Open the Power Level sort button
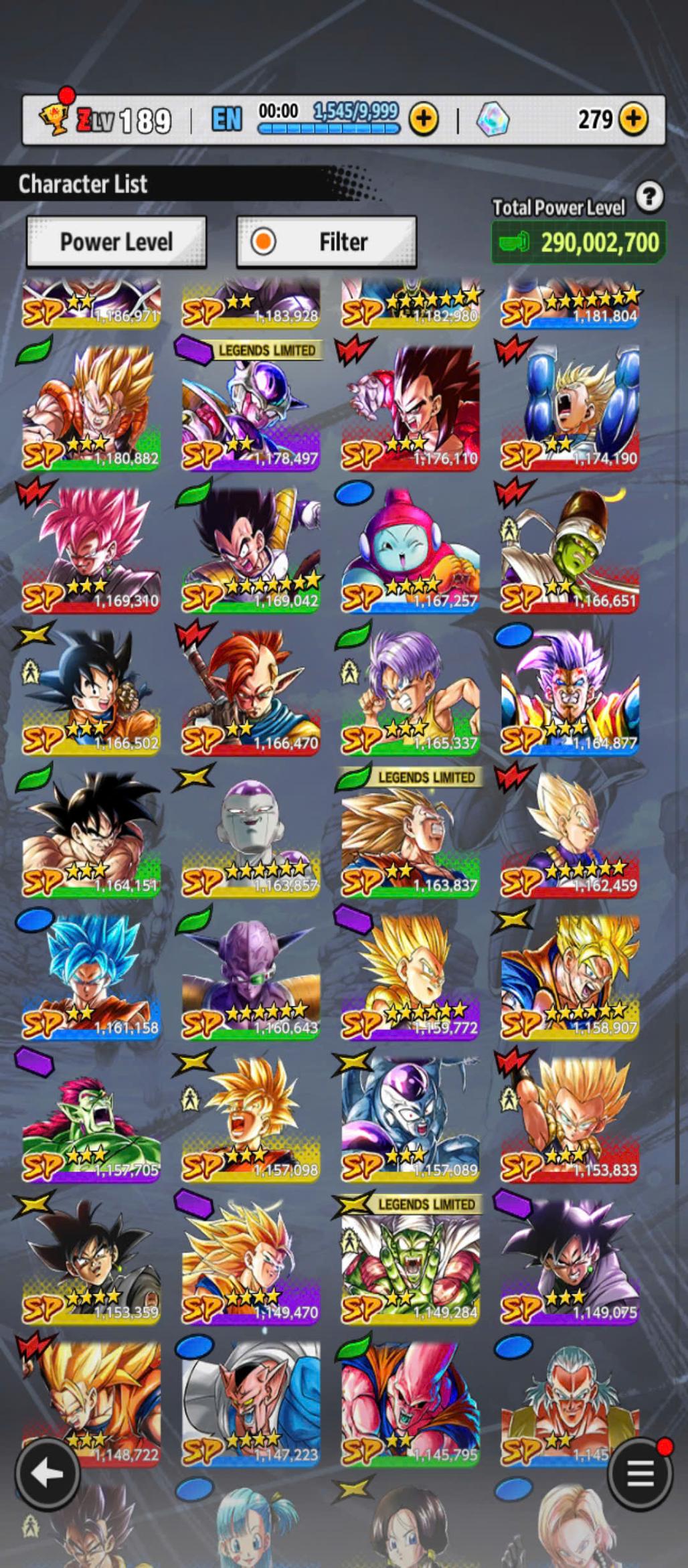688x1568 pixels. click(116, 242)
